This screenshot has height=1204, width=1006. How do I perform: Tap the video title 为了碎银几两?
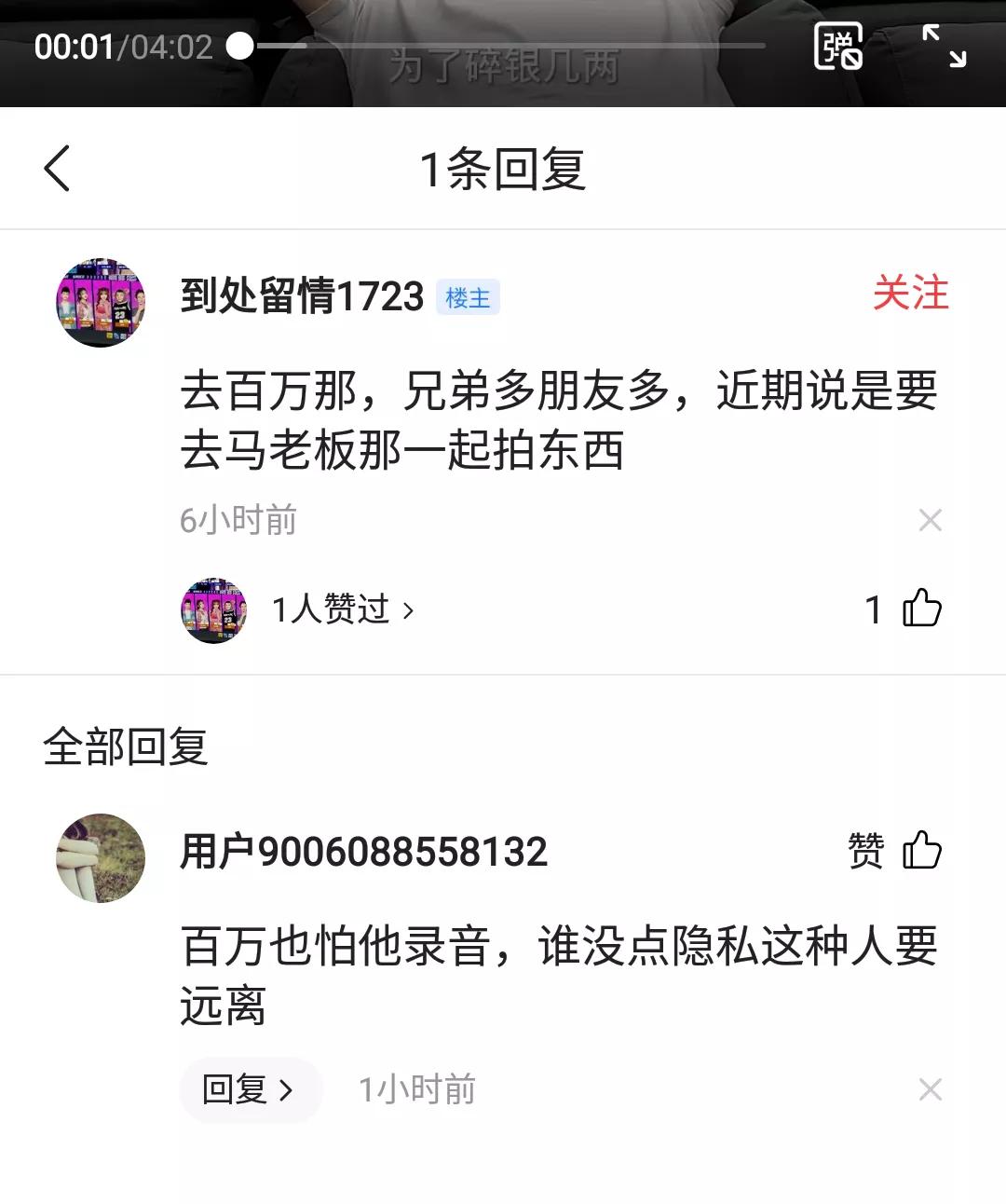pyautogui.click(x=501, y=65)
